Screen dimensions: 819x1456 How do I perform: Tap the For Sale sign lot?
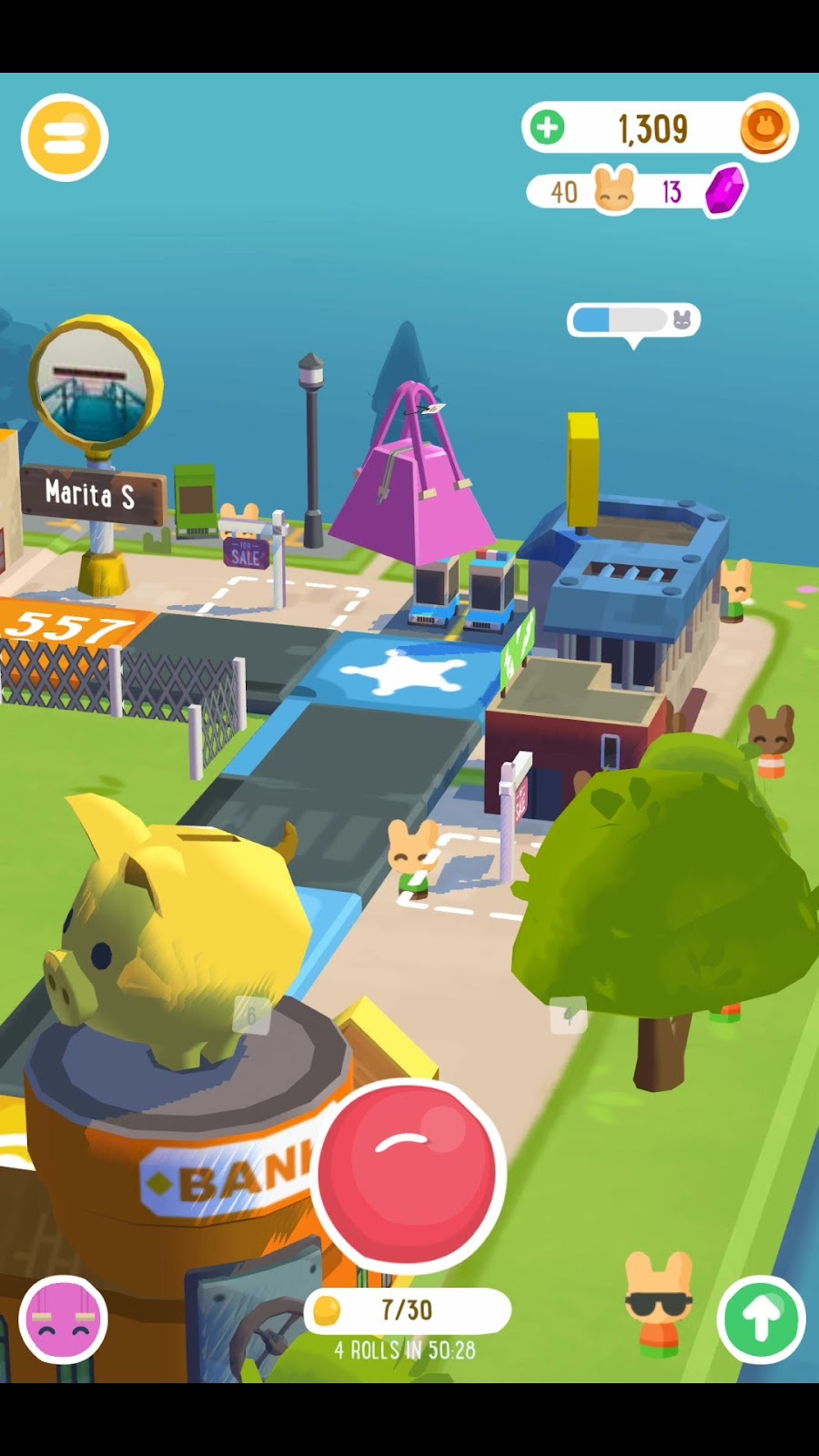point(246,551)
